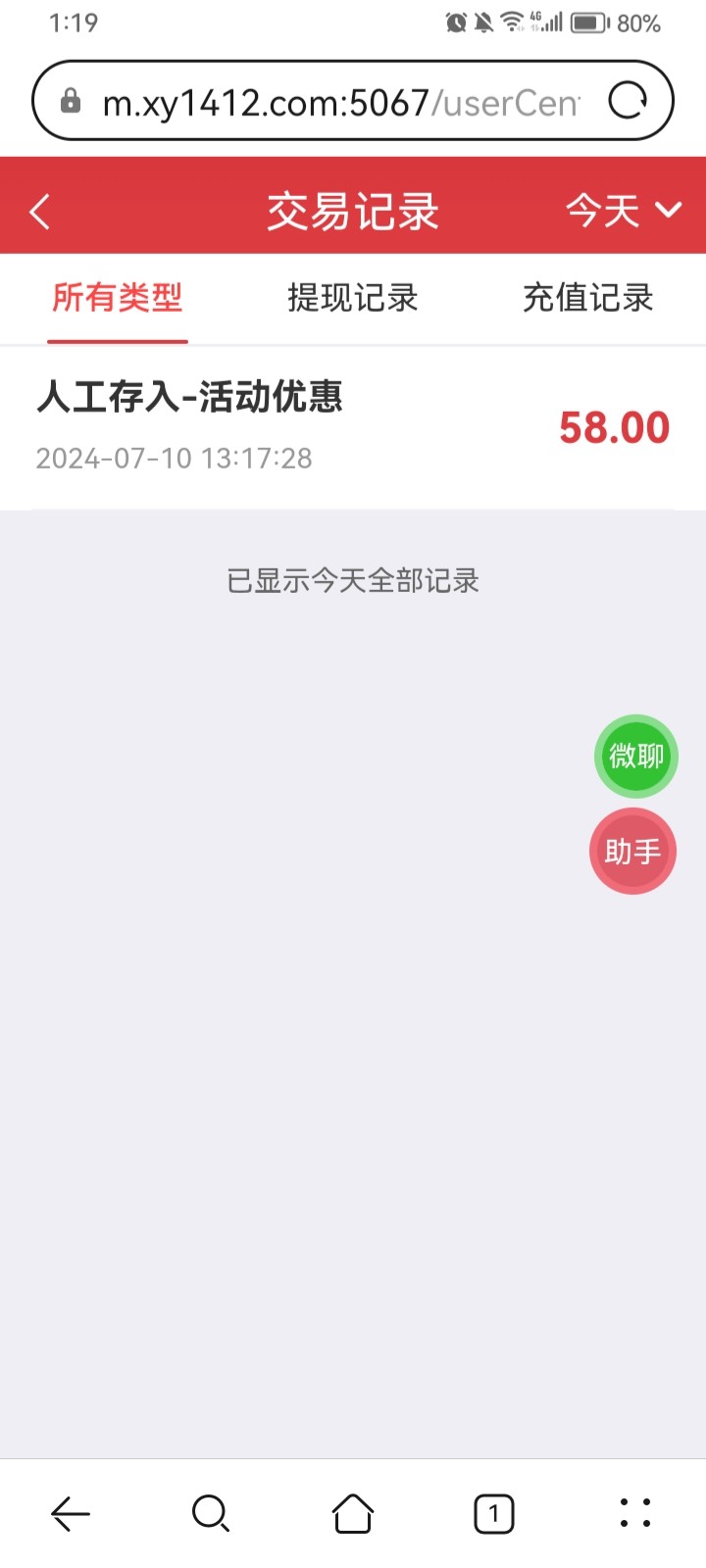Screen dimensions: 706x1568
Task: Switch to the 提现记录 tab
Action: click(353, 298)
